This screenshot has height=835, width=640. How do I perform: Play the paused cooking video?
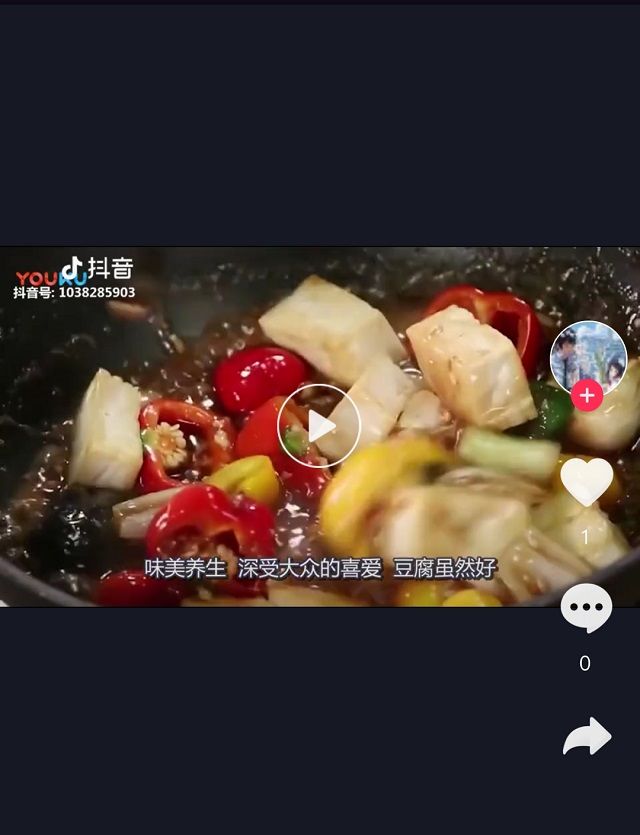point(319,425)
